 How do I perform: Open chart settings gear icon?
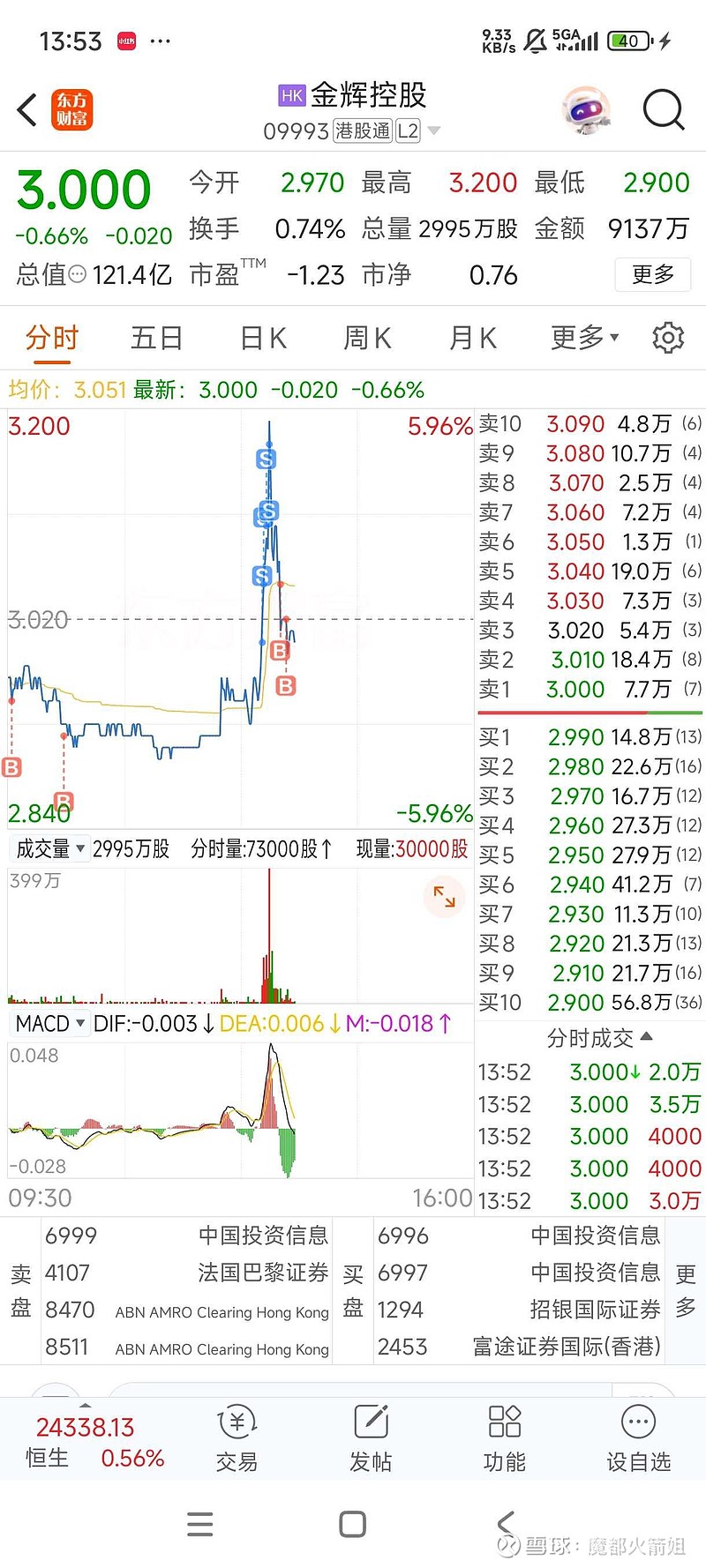click(668, 338)
